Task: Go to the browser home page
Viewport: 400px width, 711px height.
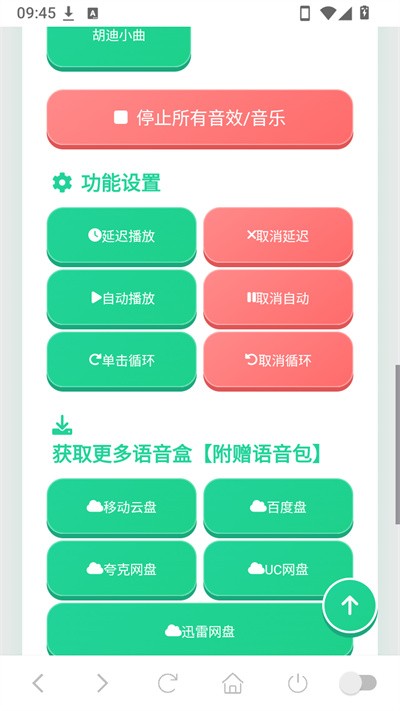Action: click(232, 683)
